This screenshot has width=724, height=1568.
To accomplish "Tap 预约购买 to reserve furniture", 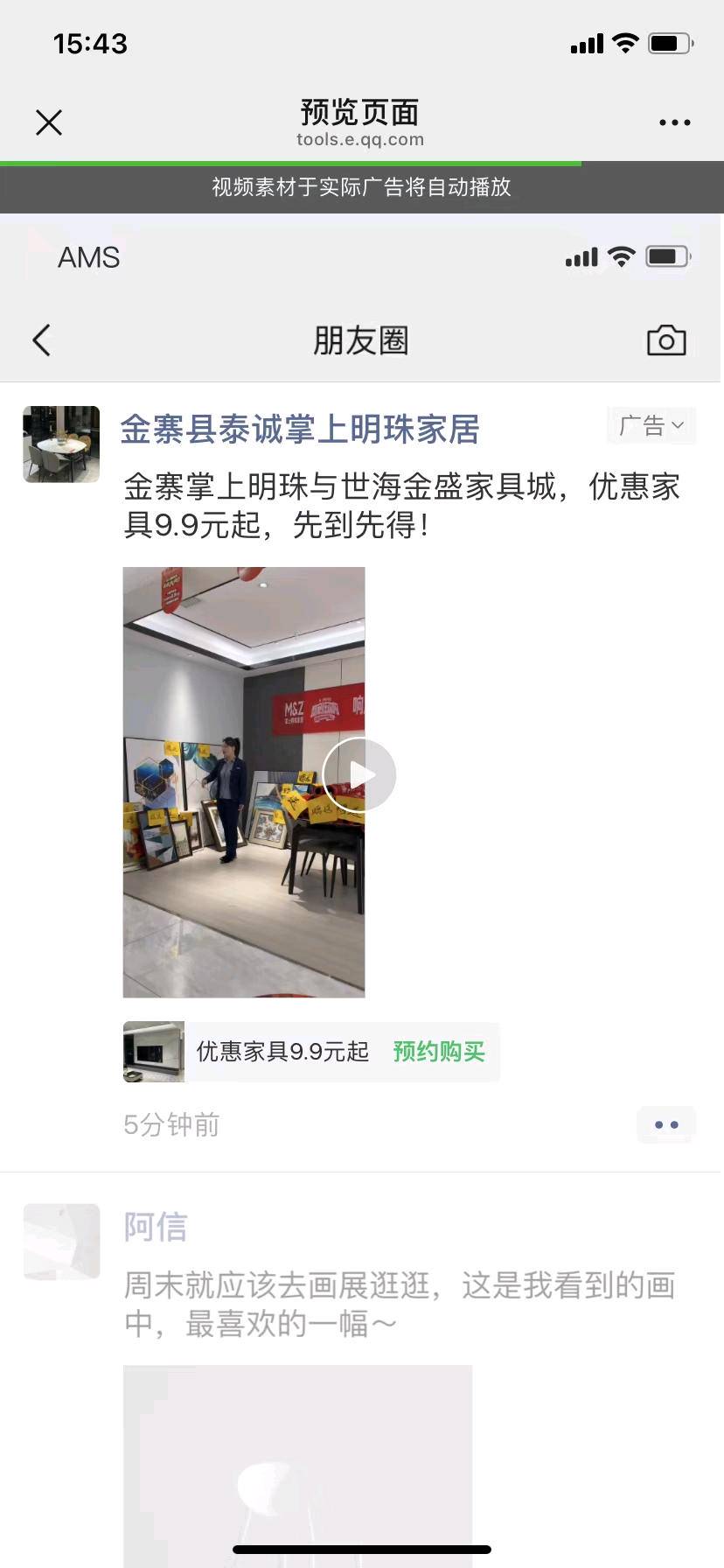I will tap(439, 1051).
